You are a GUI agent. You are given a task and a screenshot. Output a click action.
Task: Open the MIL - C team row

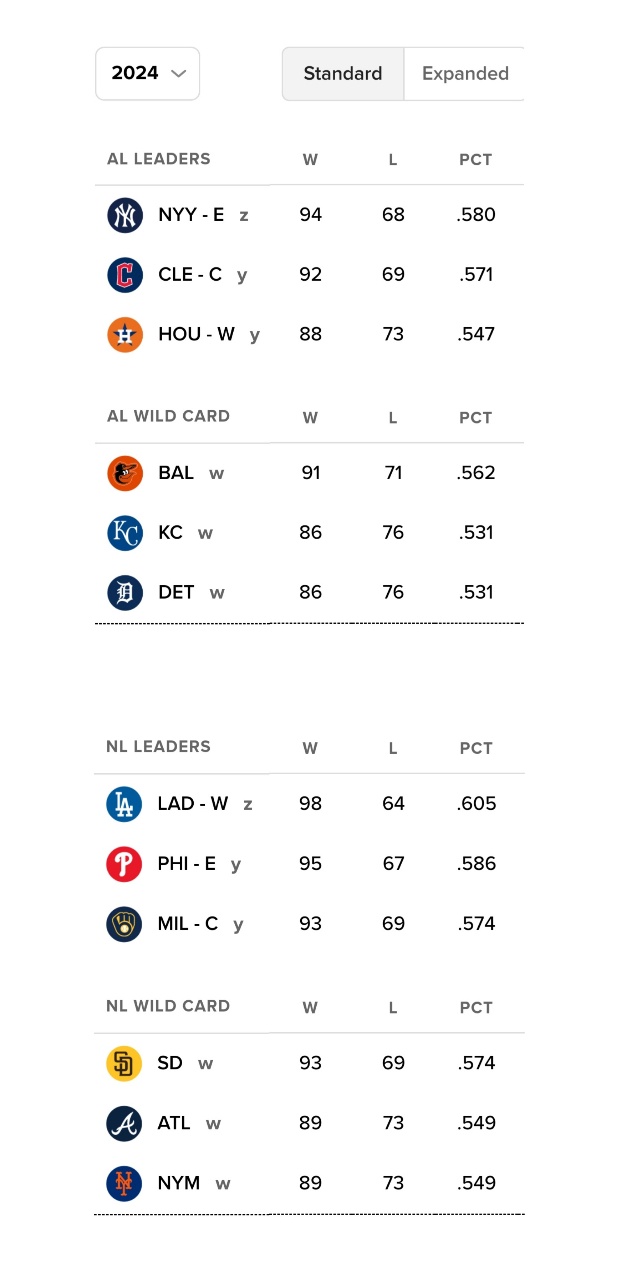point(187,924)
